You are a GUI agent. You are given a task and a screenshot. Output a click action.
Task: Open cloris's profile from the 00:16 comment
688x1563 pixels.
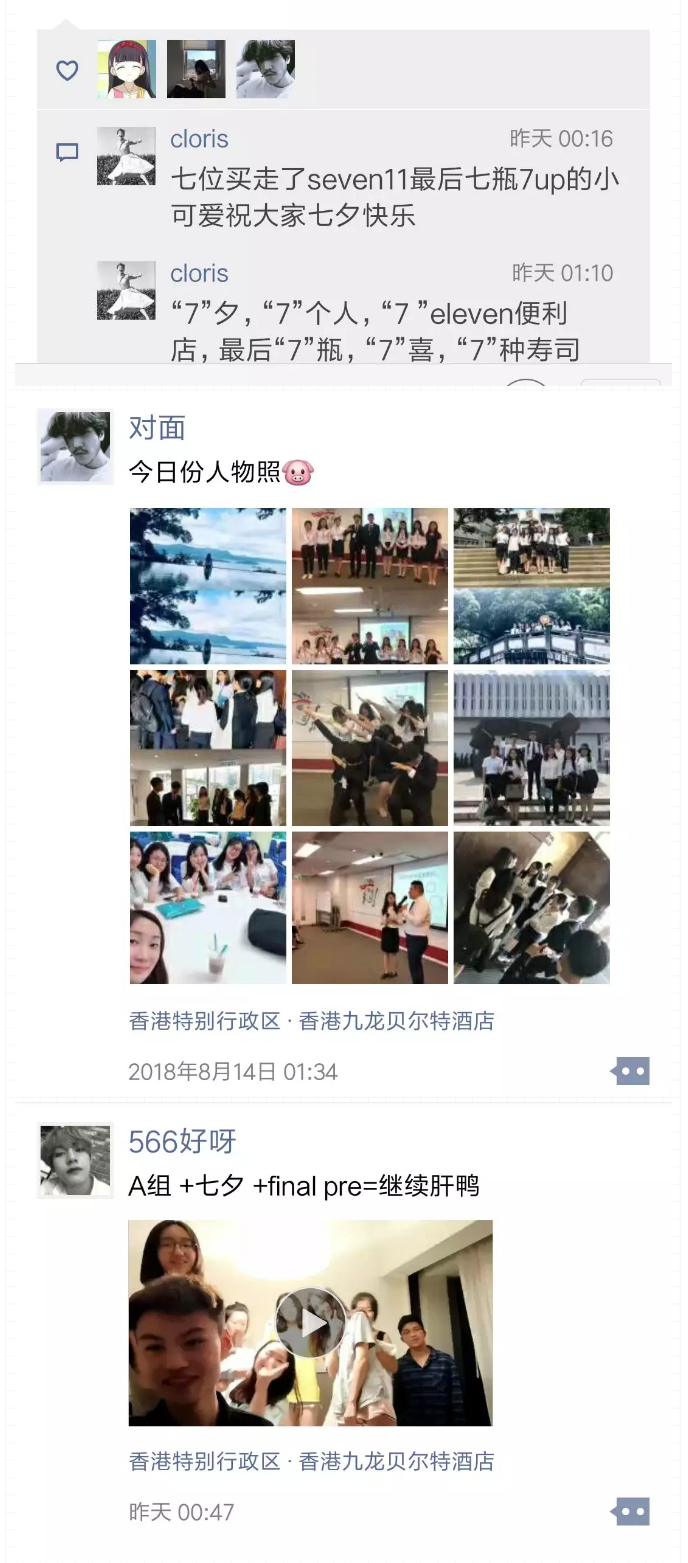coord(199,139)
